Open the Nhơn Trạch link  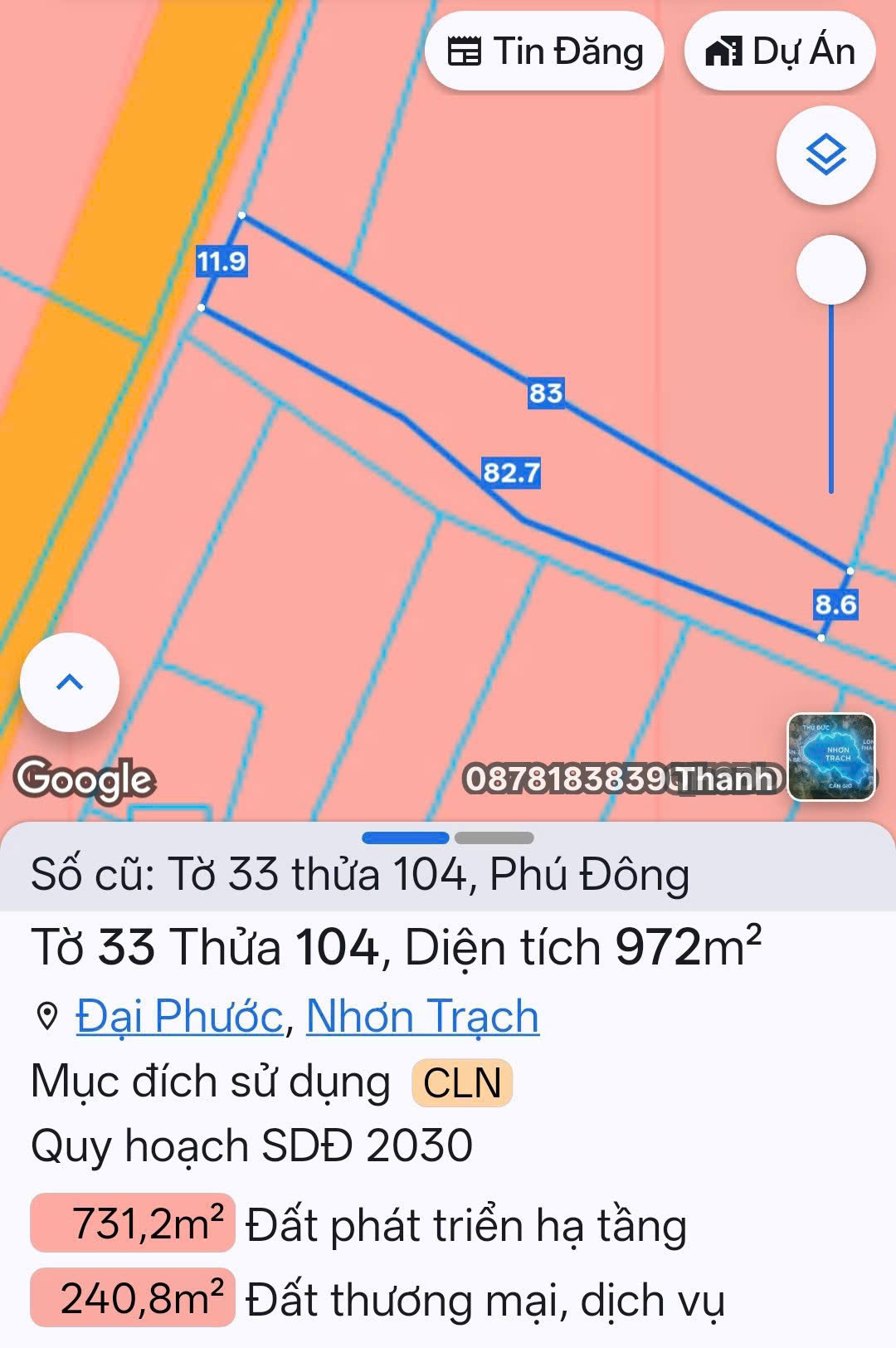click(422, 1016)
